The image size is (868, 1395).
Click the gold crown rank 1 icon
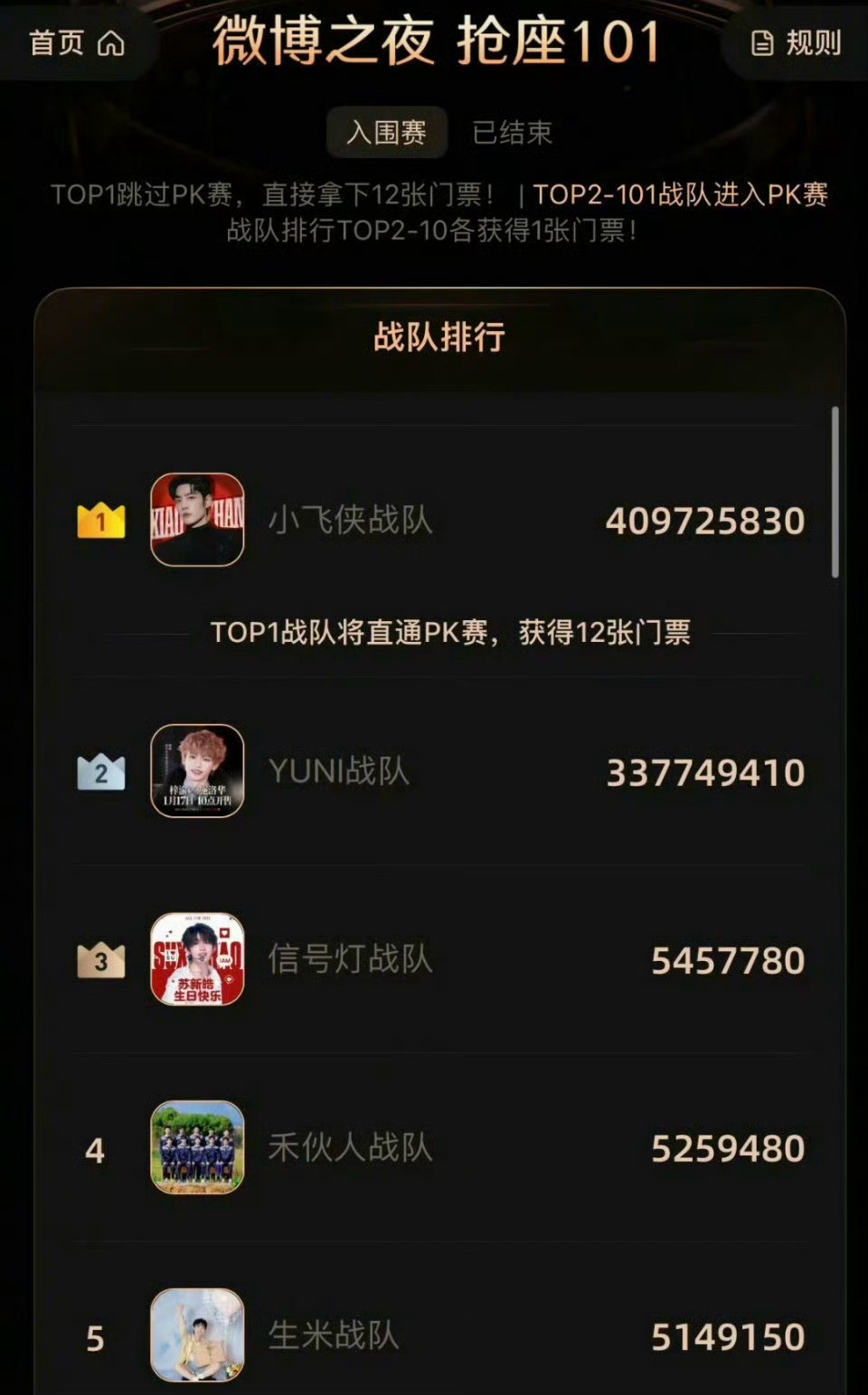(x=101, y=521)
